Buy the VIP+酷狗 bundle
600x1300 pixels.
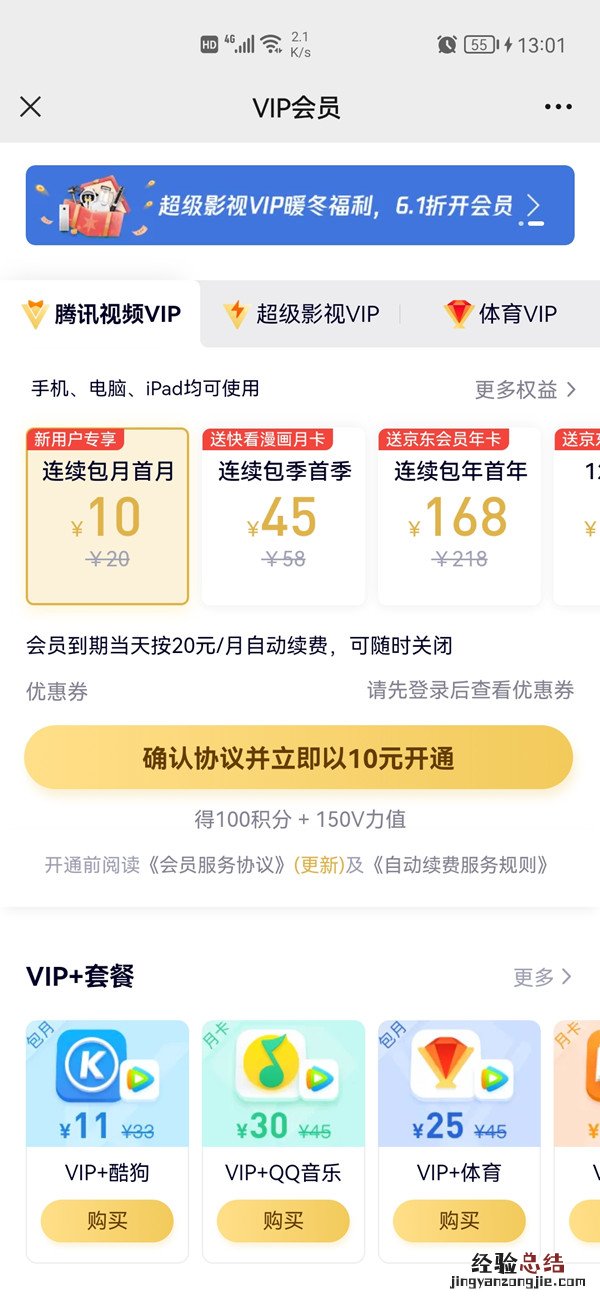(107, 1221)
